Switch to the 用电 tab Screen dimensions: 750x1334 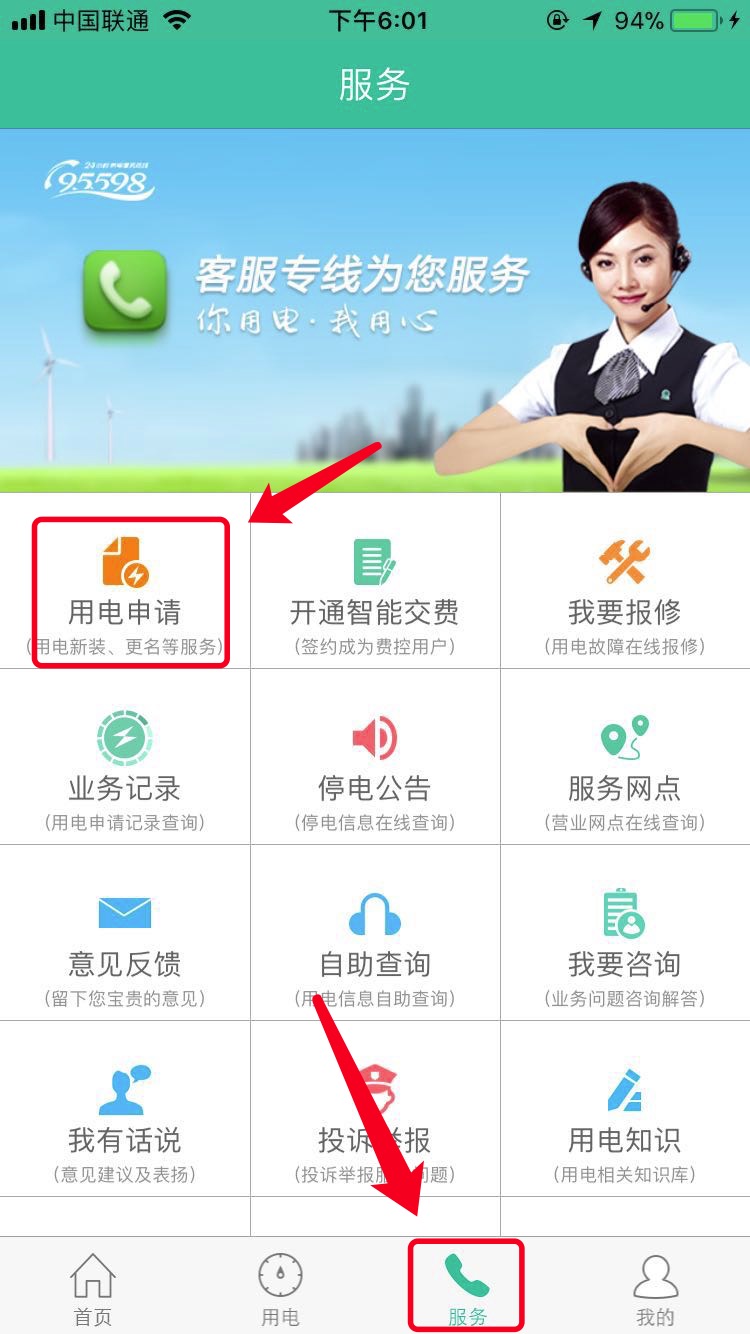coord(280,1288)
